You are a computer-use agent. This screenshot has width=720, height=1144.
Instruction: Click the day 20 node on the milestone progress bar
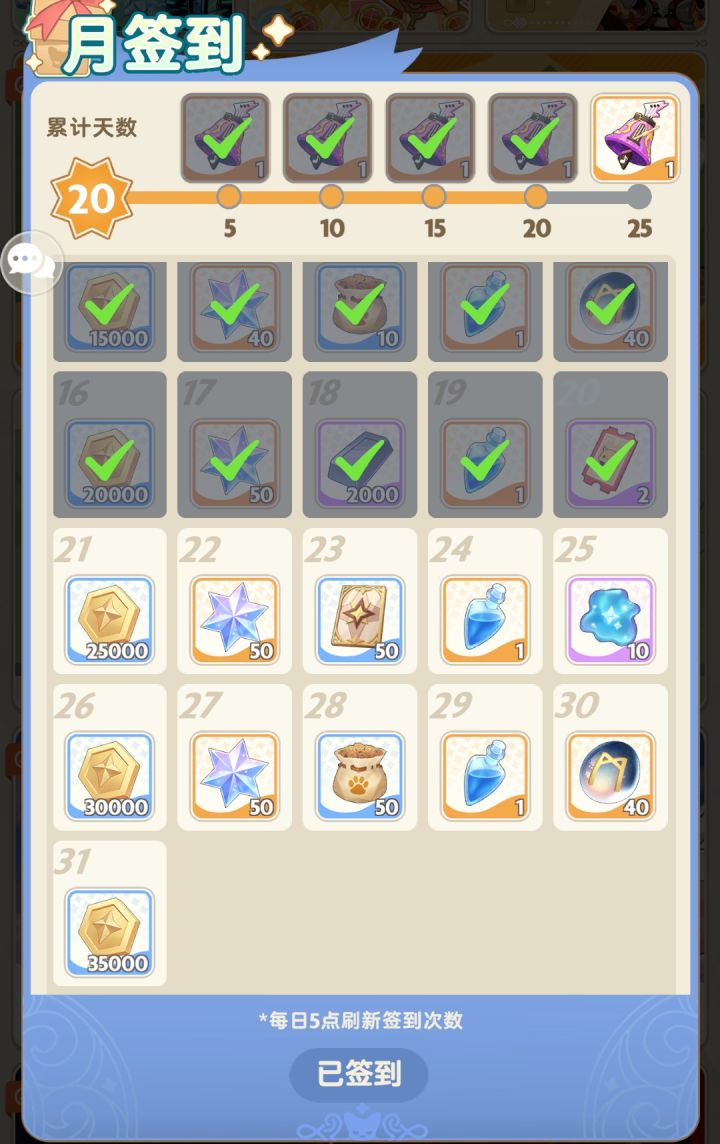point(537,199)
